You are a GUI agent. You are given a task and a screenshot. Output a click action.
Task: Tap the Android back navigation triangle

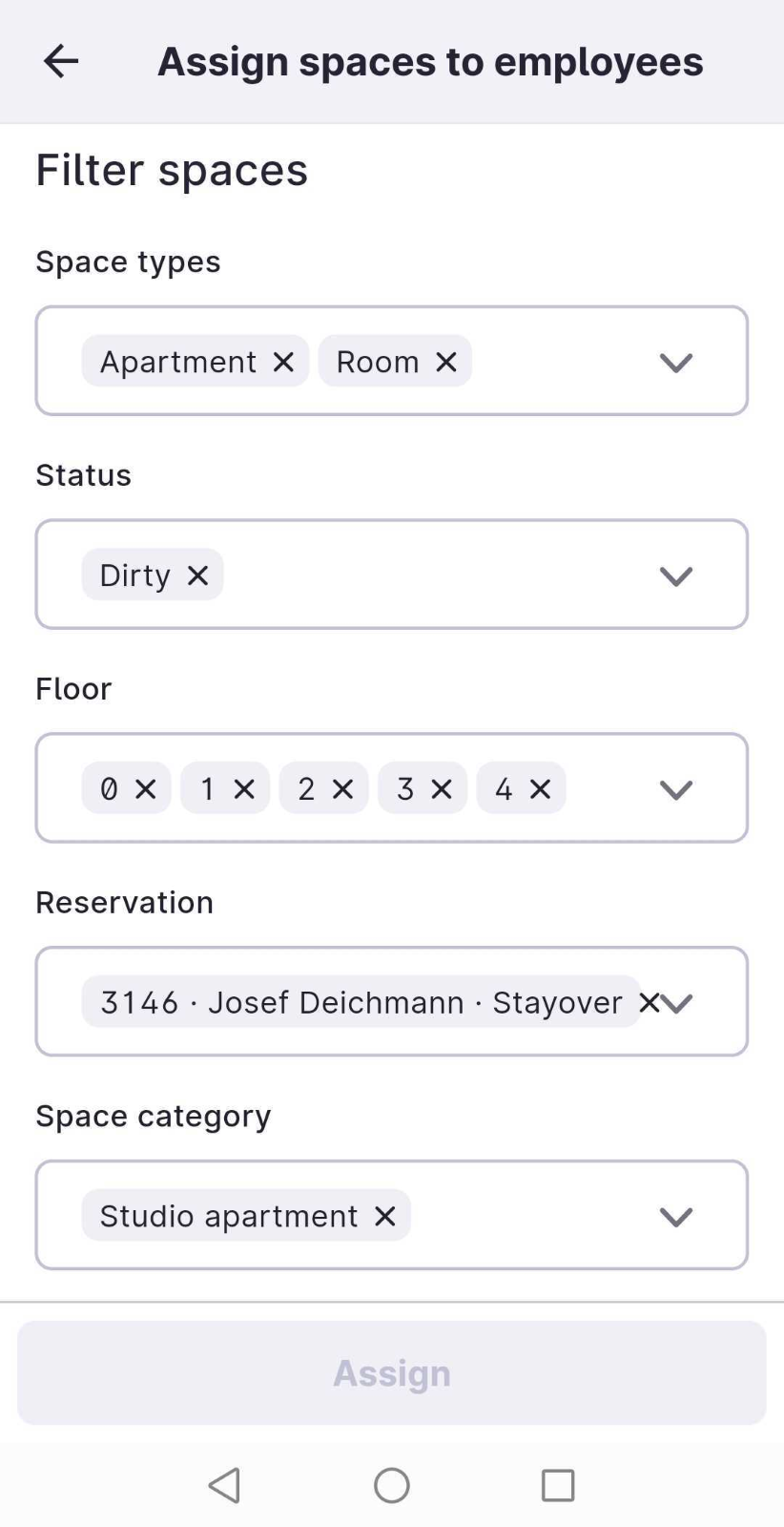tap(224, 1485)
